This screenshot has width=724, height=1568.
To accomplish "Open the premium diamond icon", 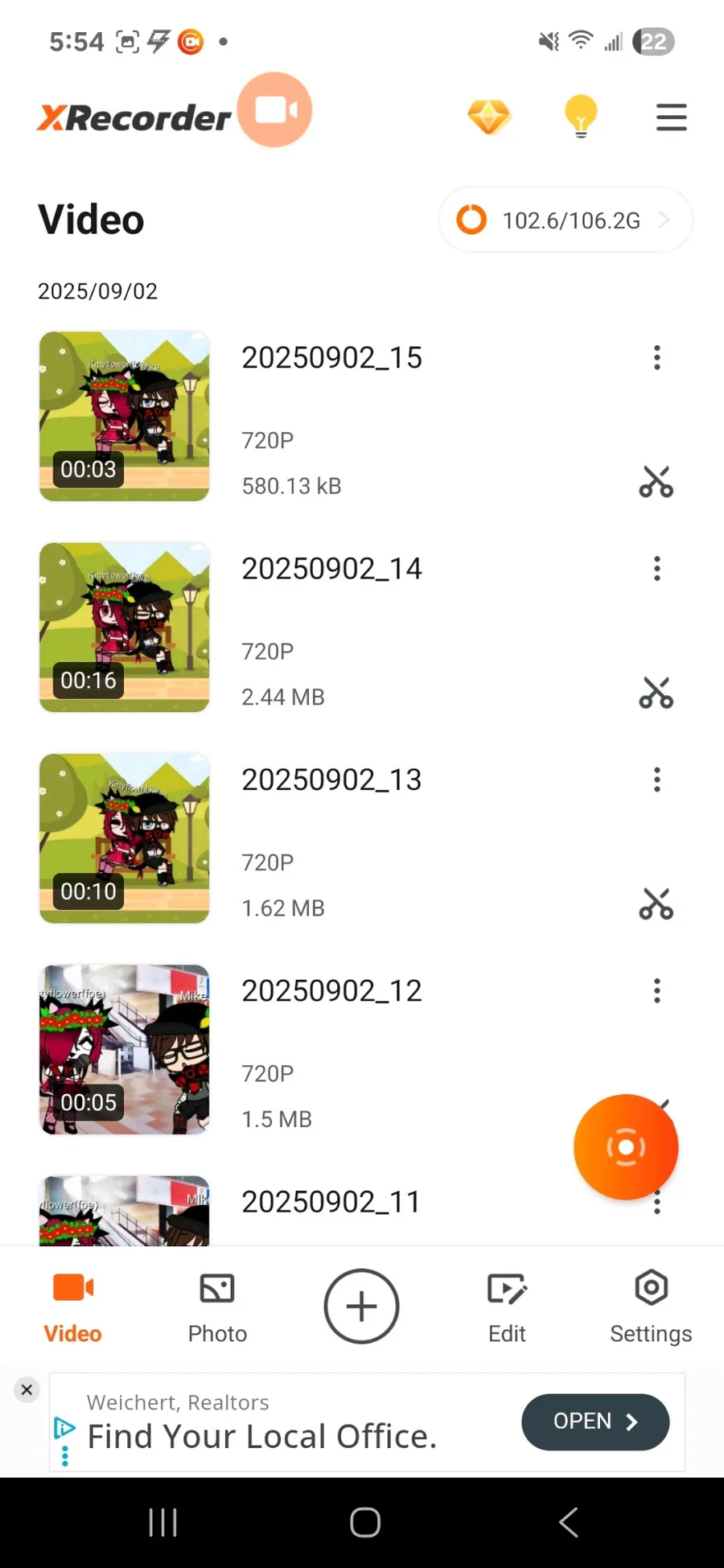I will click(x=489, y=117).
